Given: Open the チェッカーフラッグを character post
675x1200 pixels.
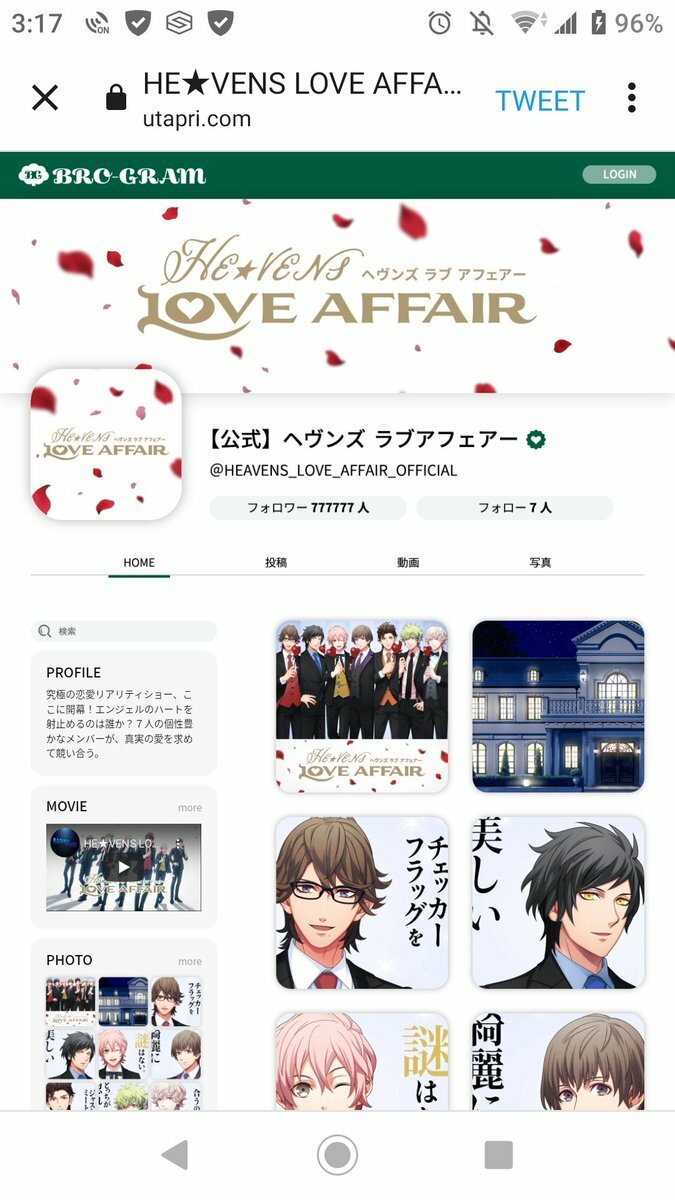Looking at the screenshot, I should 362,902.
